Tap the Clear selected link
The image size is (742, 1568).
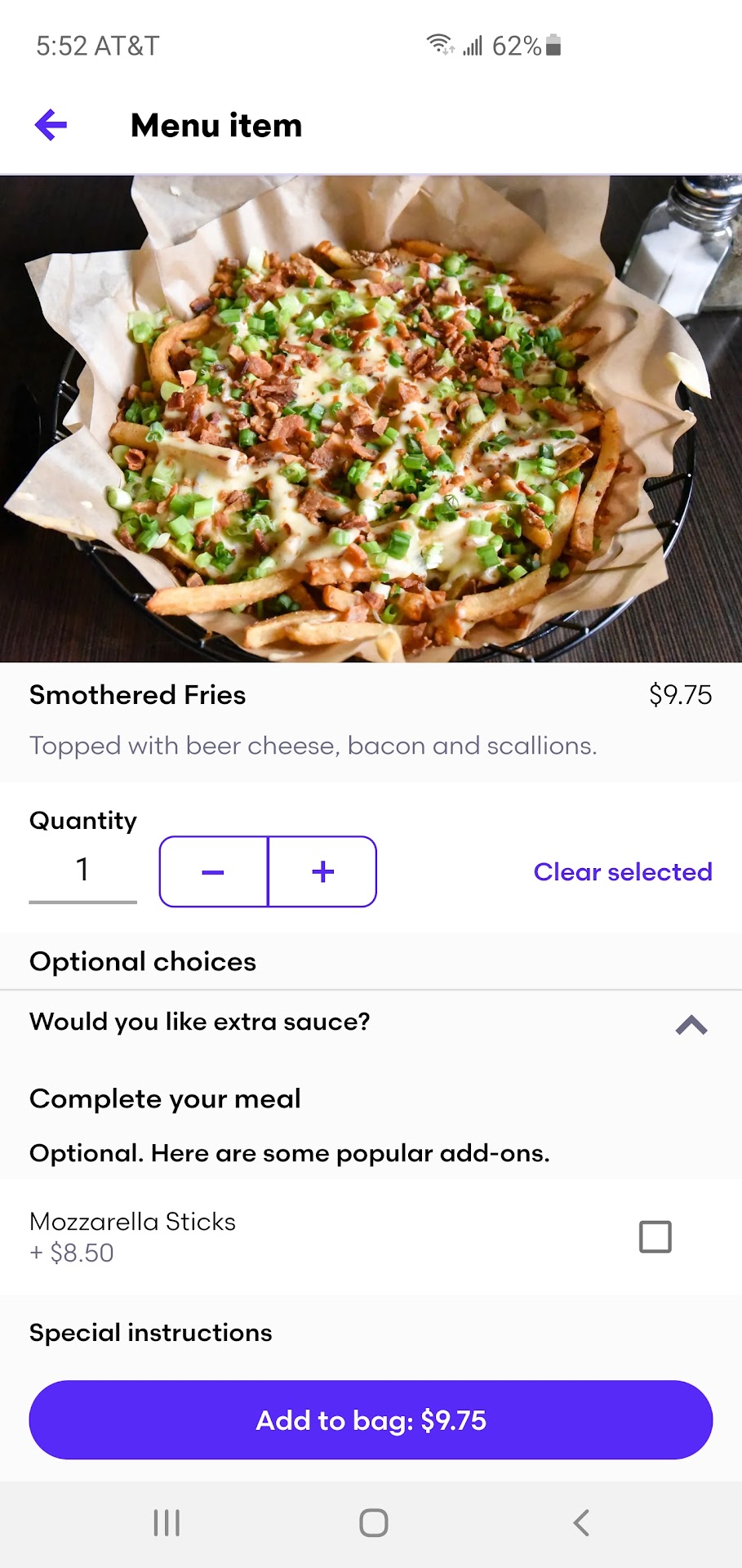(x=622, y=871)
